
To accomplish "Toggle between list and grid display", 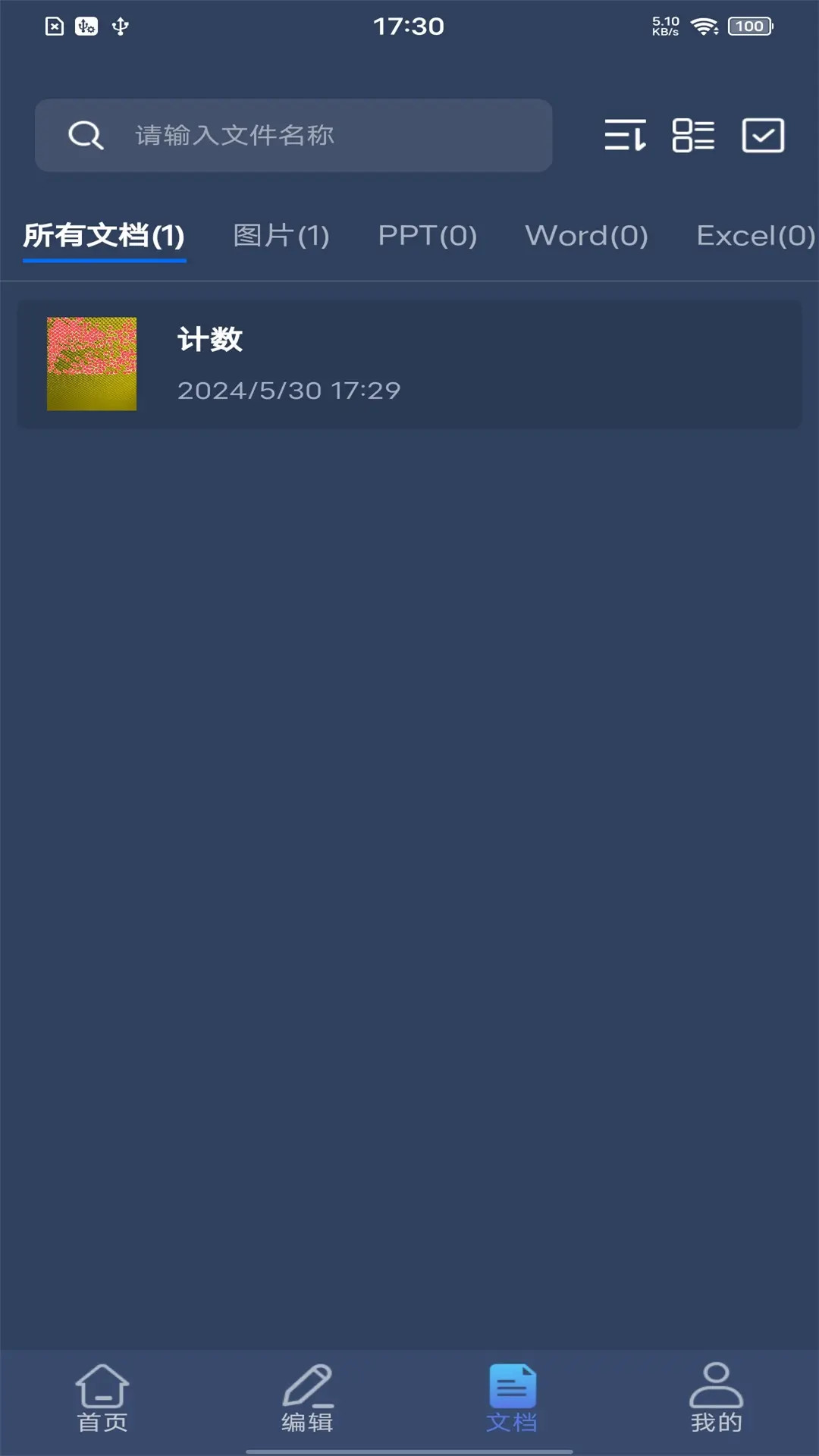I will tap(694, 136).
